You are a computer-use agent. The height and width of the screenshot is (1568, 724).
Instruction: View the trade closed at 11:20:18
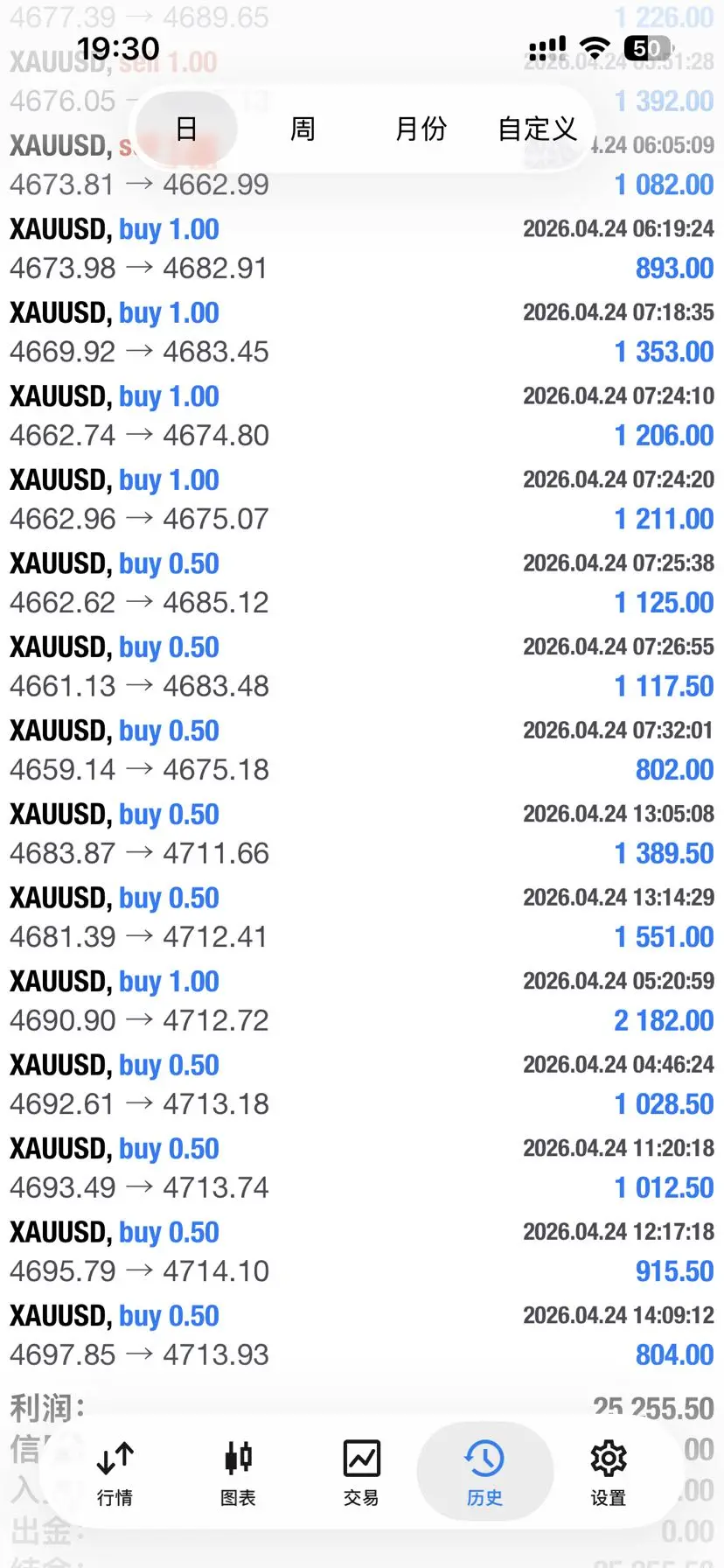(x=362, y=1168)
